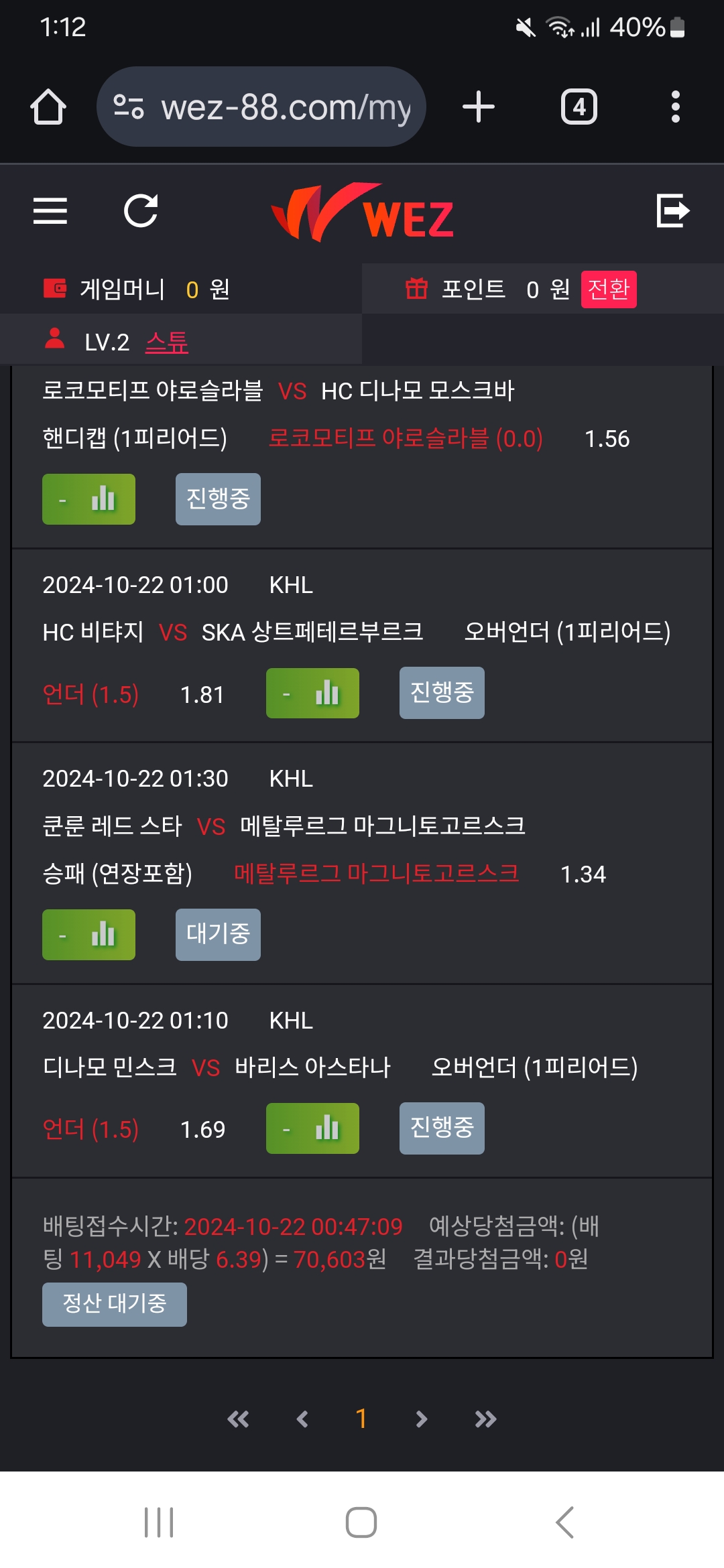Open stats for 디나모 민스크 match

(x=312, y=1128)
